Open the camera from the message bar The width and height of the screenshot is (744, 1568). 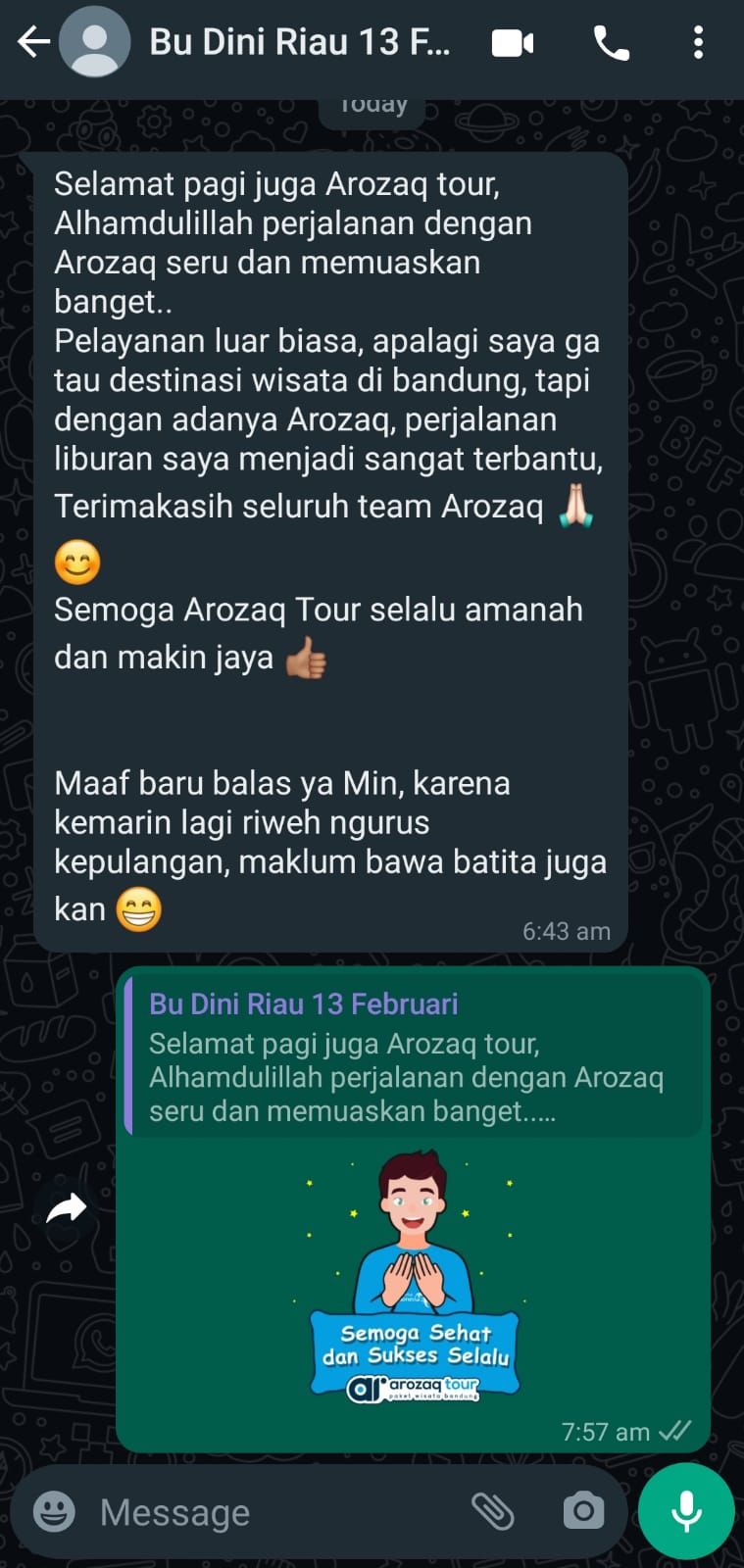pos(583,1511)
